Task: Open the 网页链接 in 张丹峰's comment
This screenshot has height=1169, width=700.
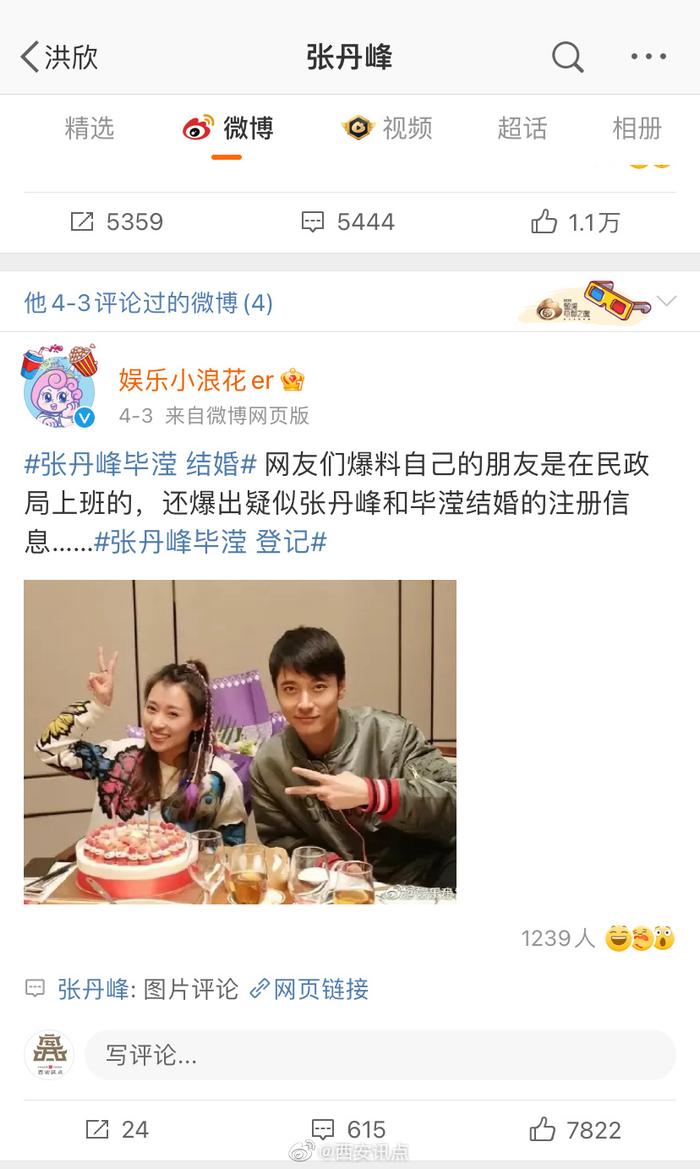Action: pyautogui.click(x=309, y=989)
